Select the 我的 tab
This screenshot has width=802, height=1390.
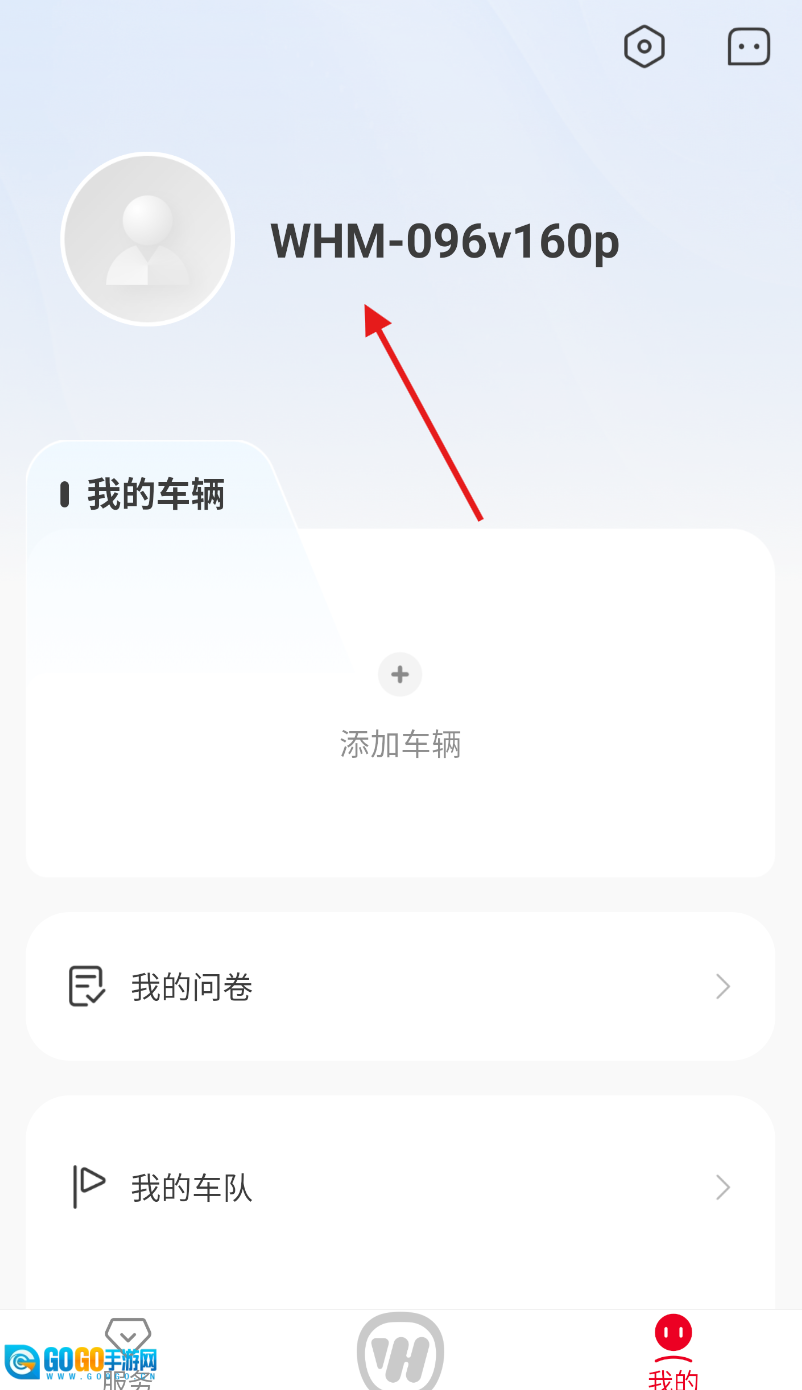[x=673, y=1352]
